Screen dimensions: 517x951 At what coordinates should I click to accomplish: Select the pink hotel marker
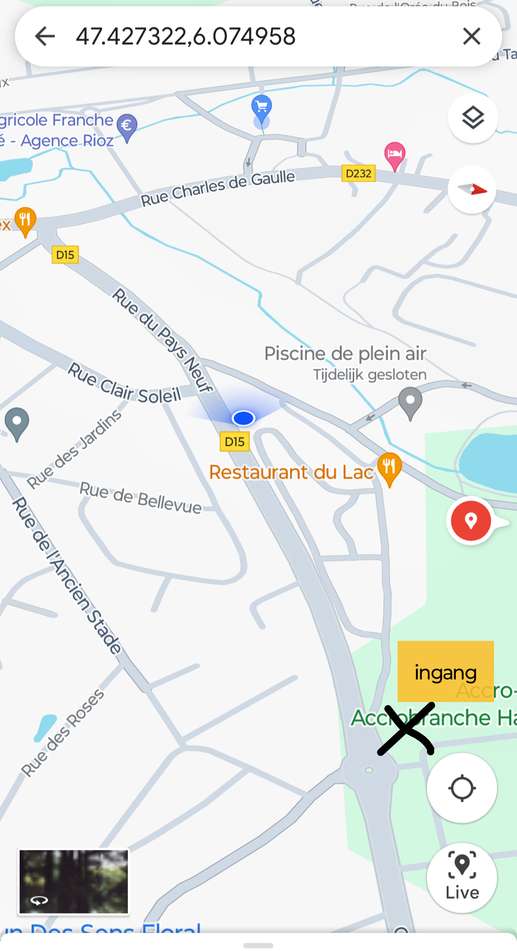(x=395, y=156)
